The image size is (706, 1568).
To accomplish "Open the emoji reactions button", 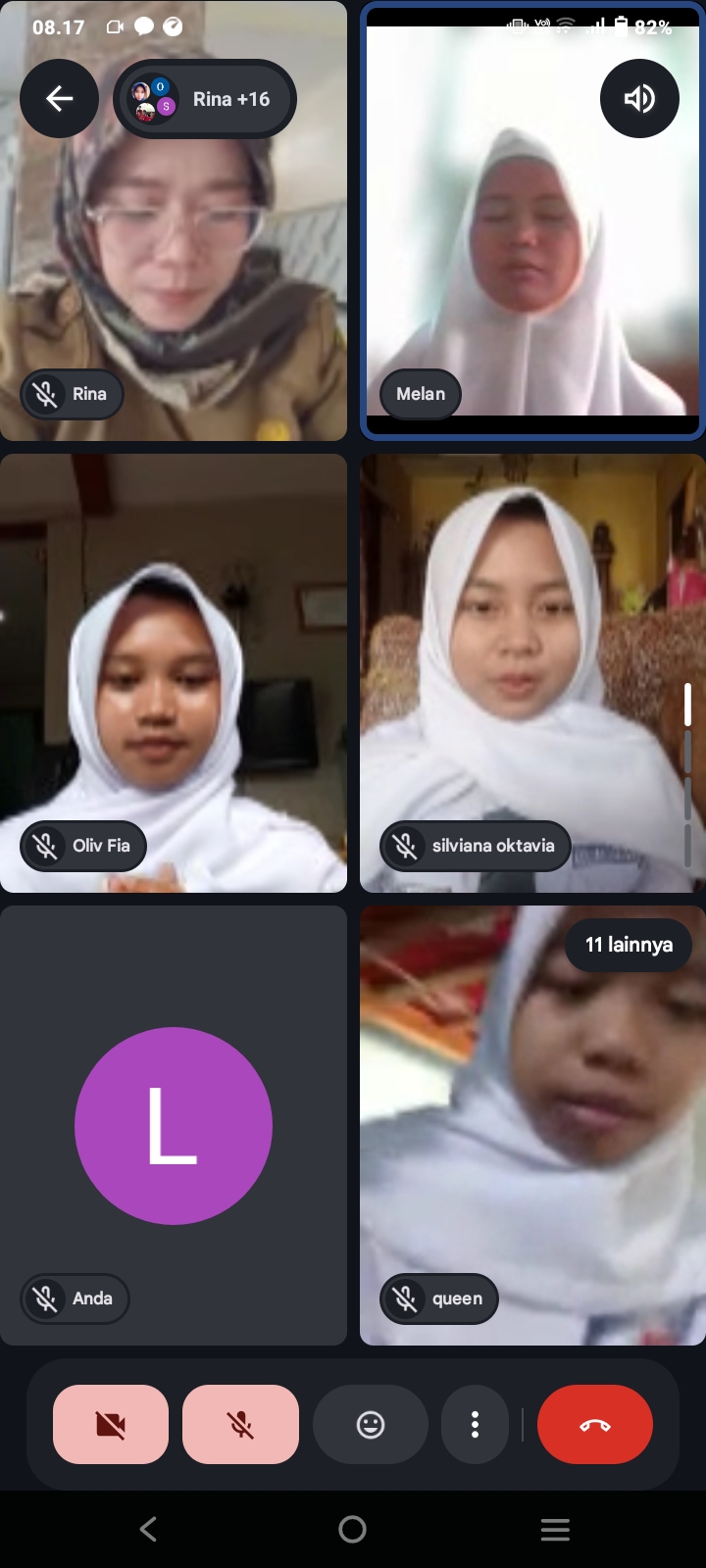I will (371, 1424).
